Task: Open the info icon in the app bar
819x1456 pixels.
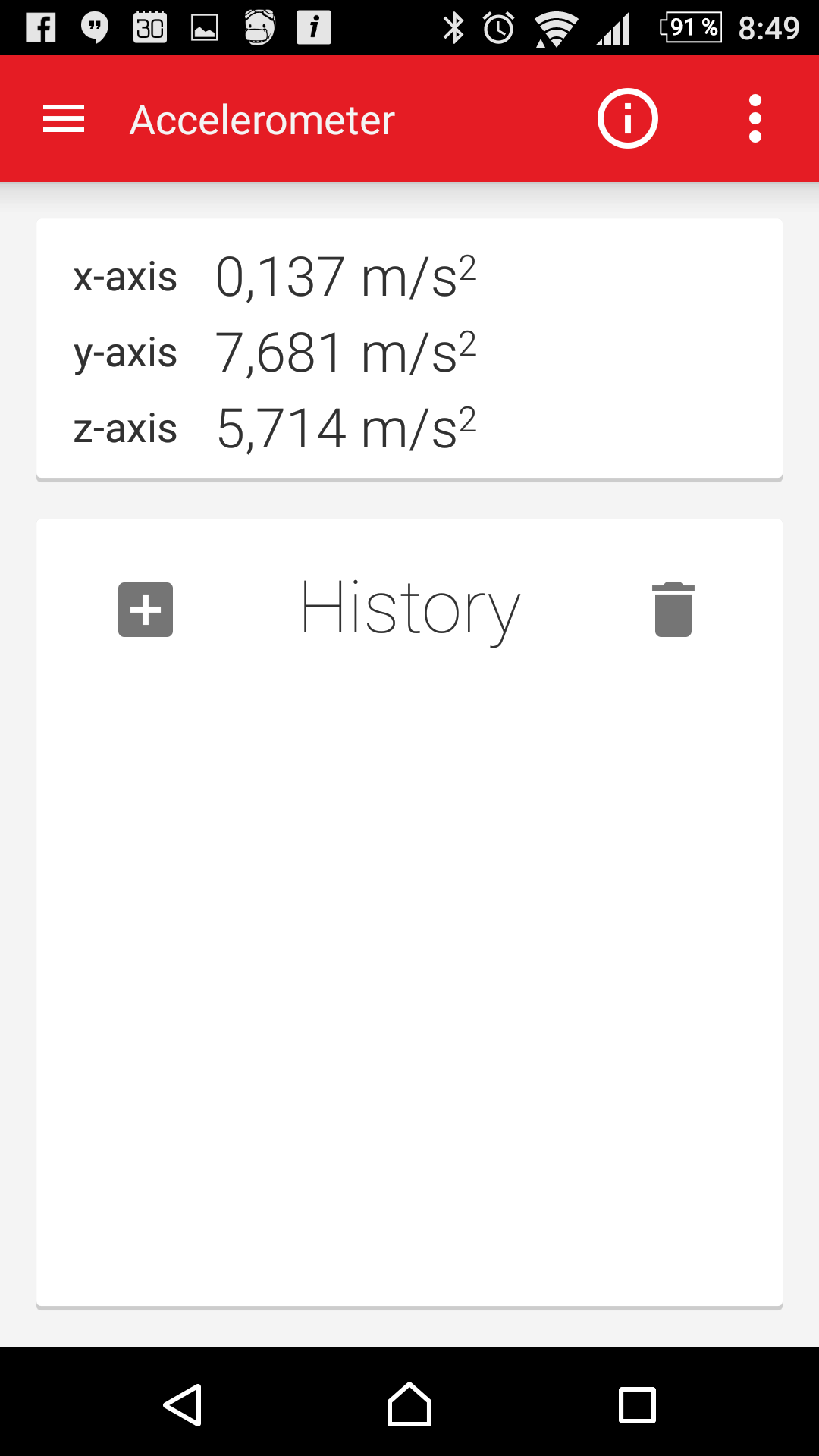Action: point(627,119)
